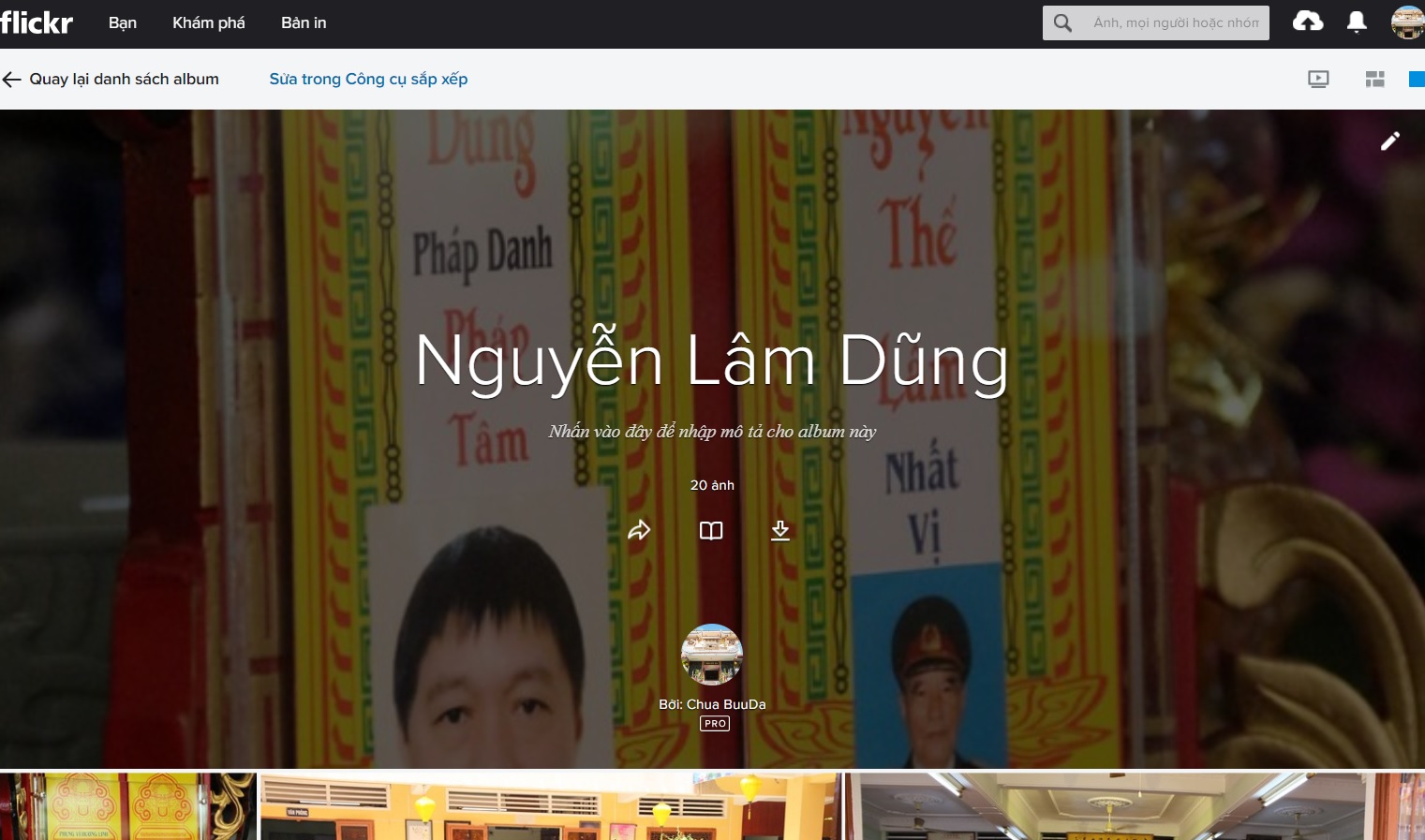Open the account avatar menu
The image size is (1425, 840).
(1406, 22)
